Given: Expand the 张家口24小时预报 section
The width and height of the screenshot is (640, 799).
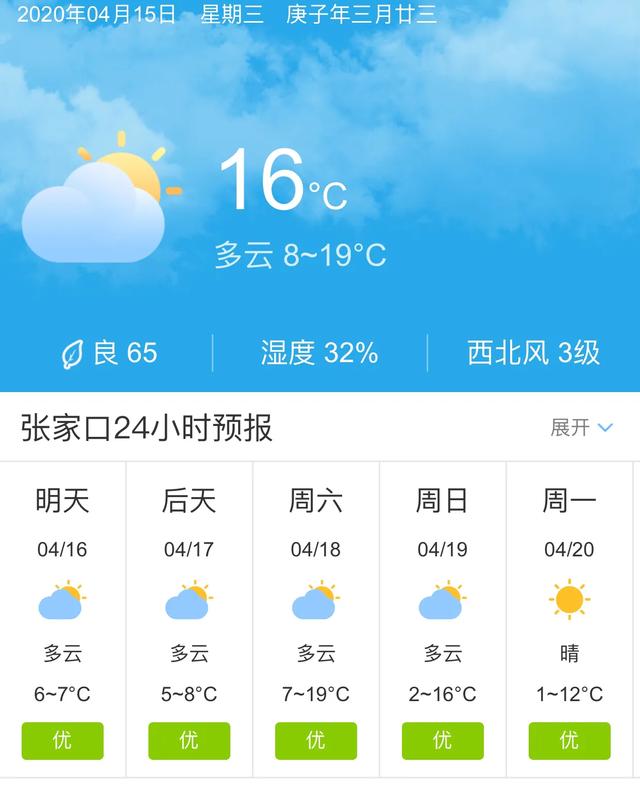Looking at the screenshot, I should [581, 428].
